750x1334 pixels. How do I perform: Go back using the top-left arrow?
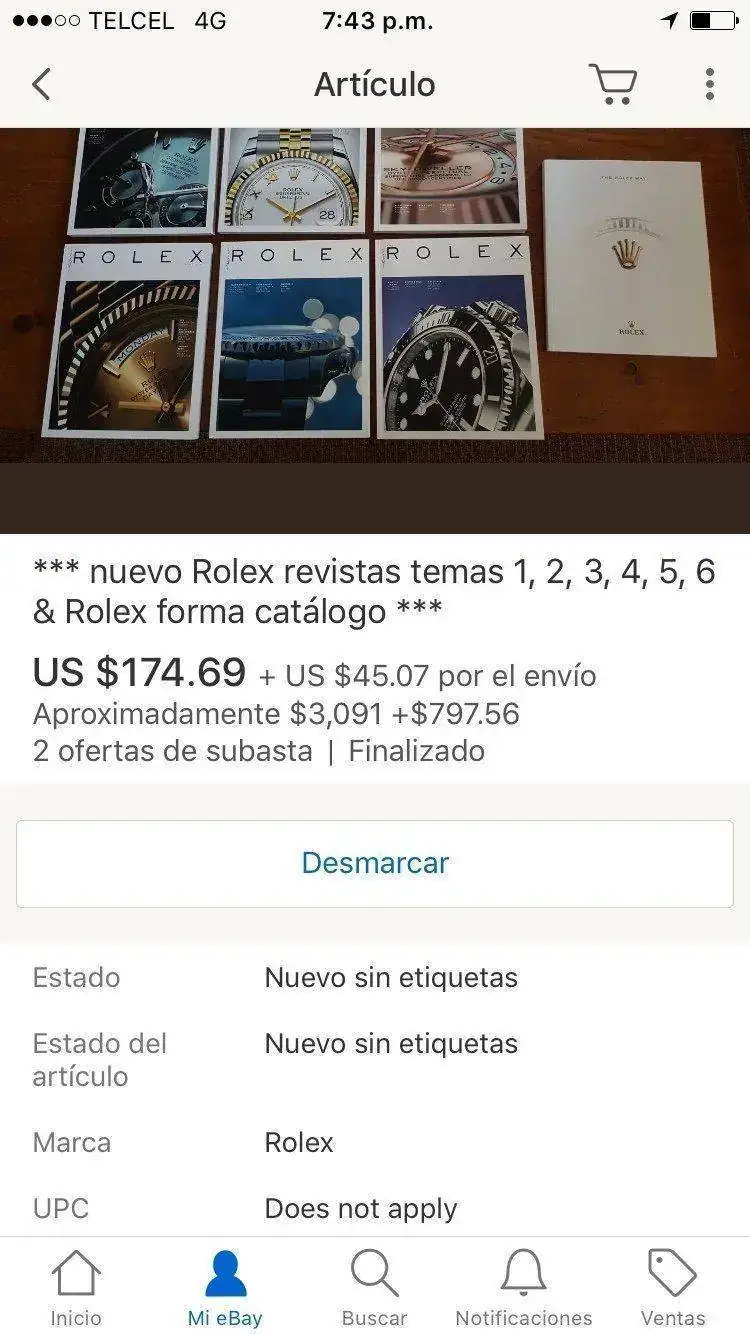click(x=41, y=84)
